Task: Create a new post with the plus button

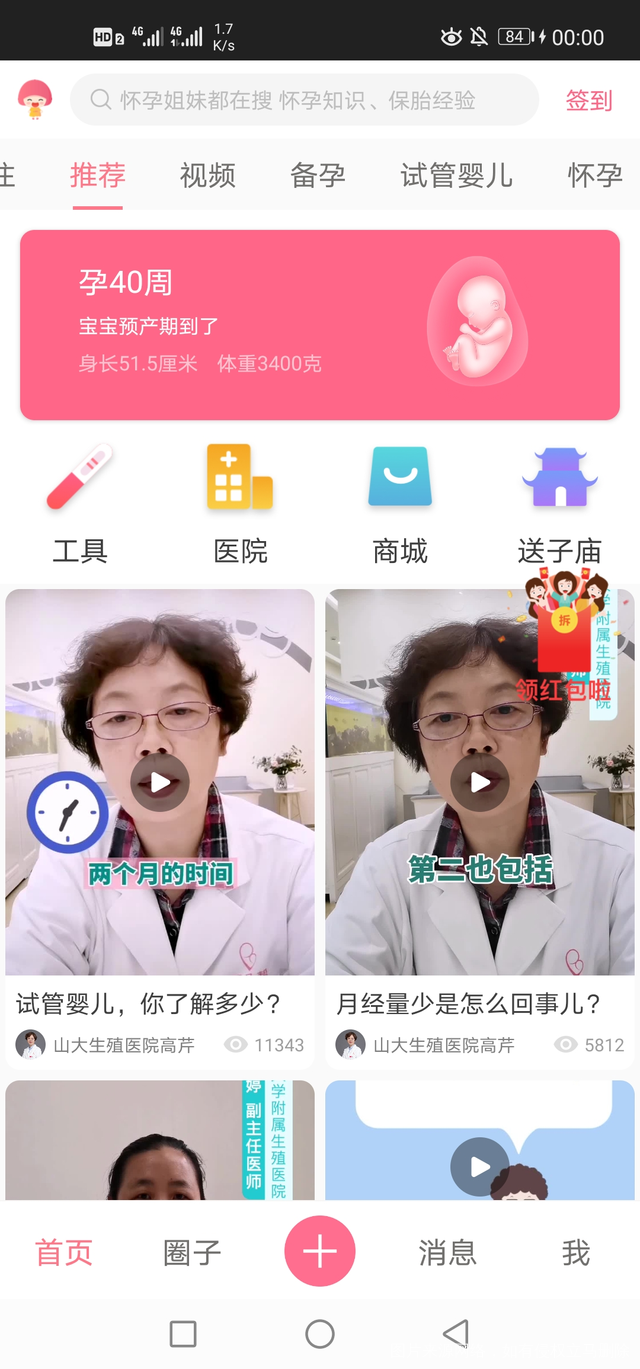Action: point(320,1251)
